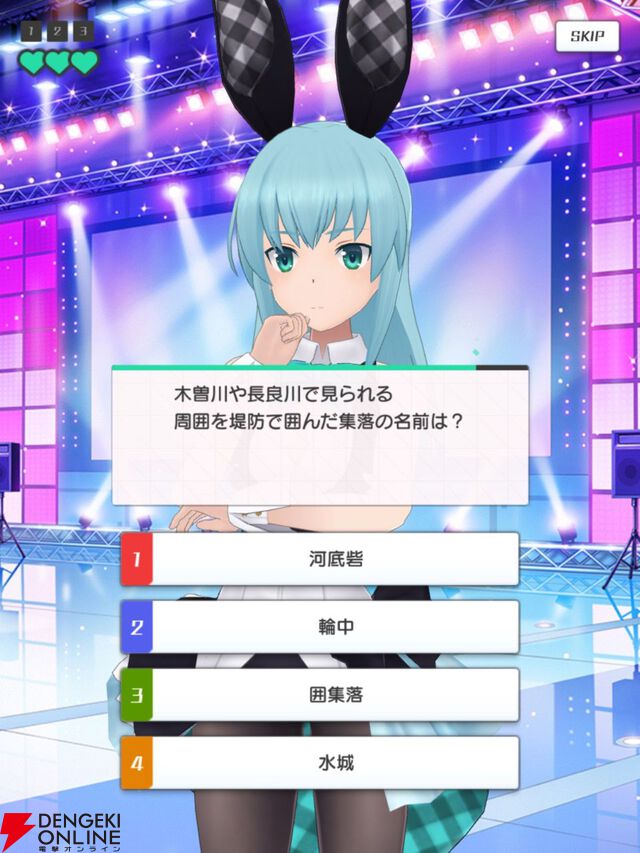The height and width of the screenshot is (853, 640).
Task: Pick answer 3 囲集落
Action: pyautogui.click(x=320, y=695)
